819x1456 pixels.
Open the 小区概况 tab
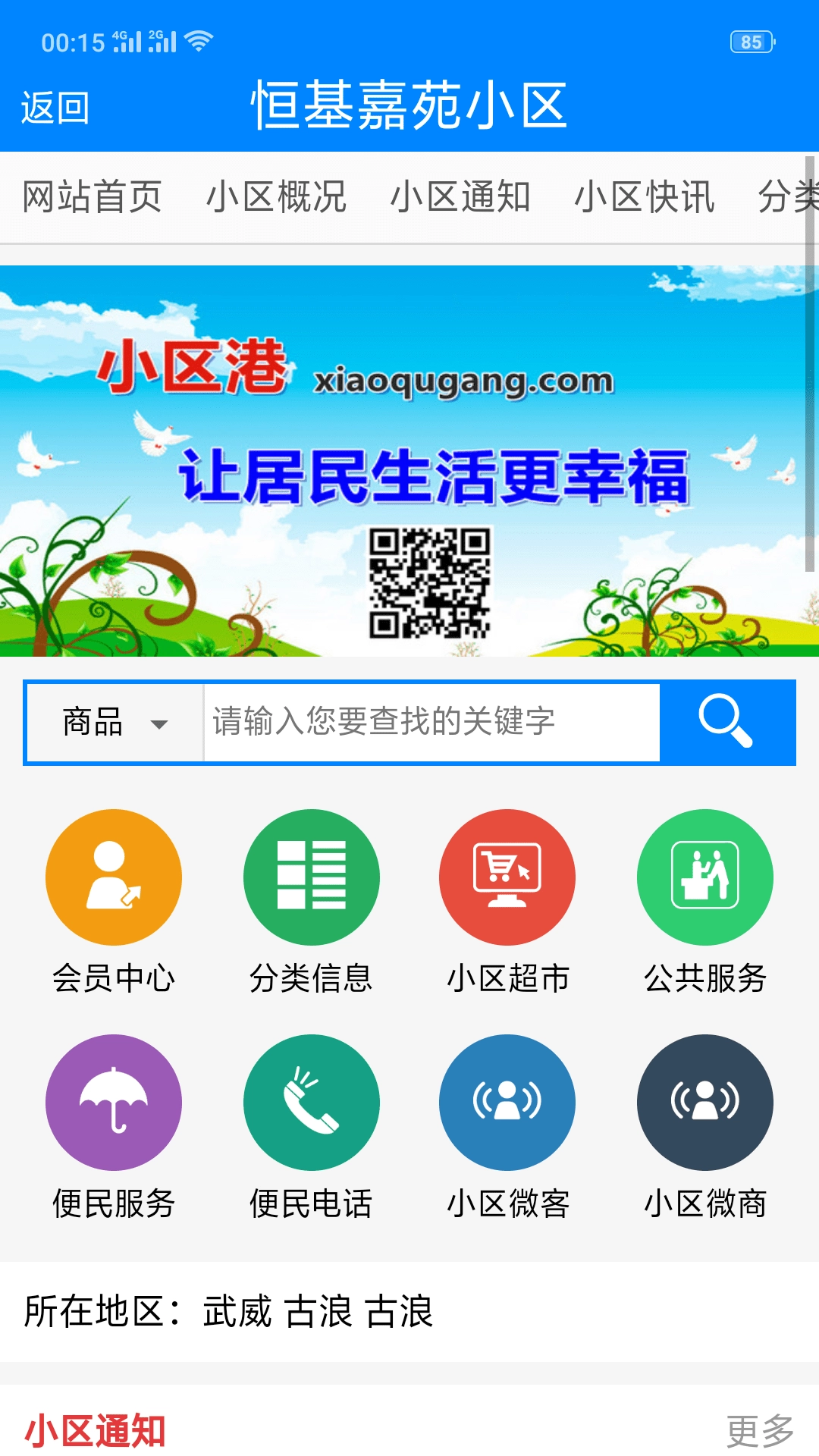click(276, 197)
